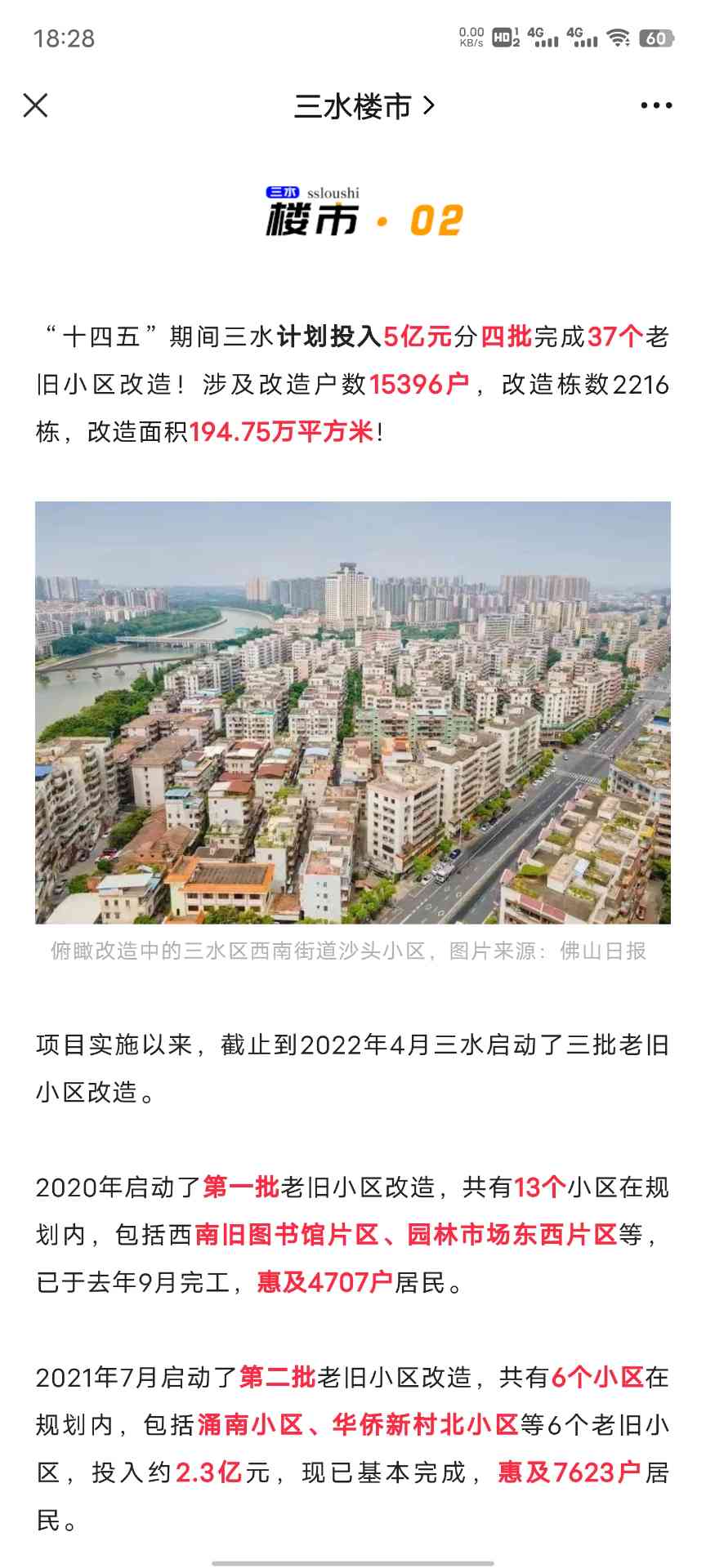This screenshot has width=706, height=1568.
Task: Close the article page
Action: [x=35, y=105]
